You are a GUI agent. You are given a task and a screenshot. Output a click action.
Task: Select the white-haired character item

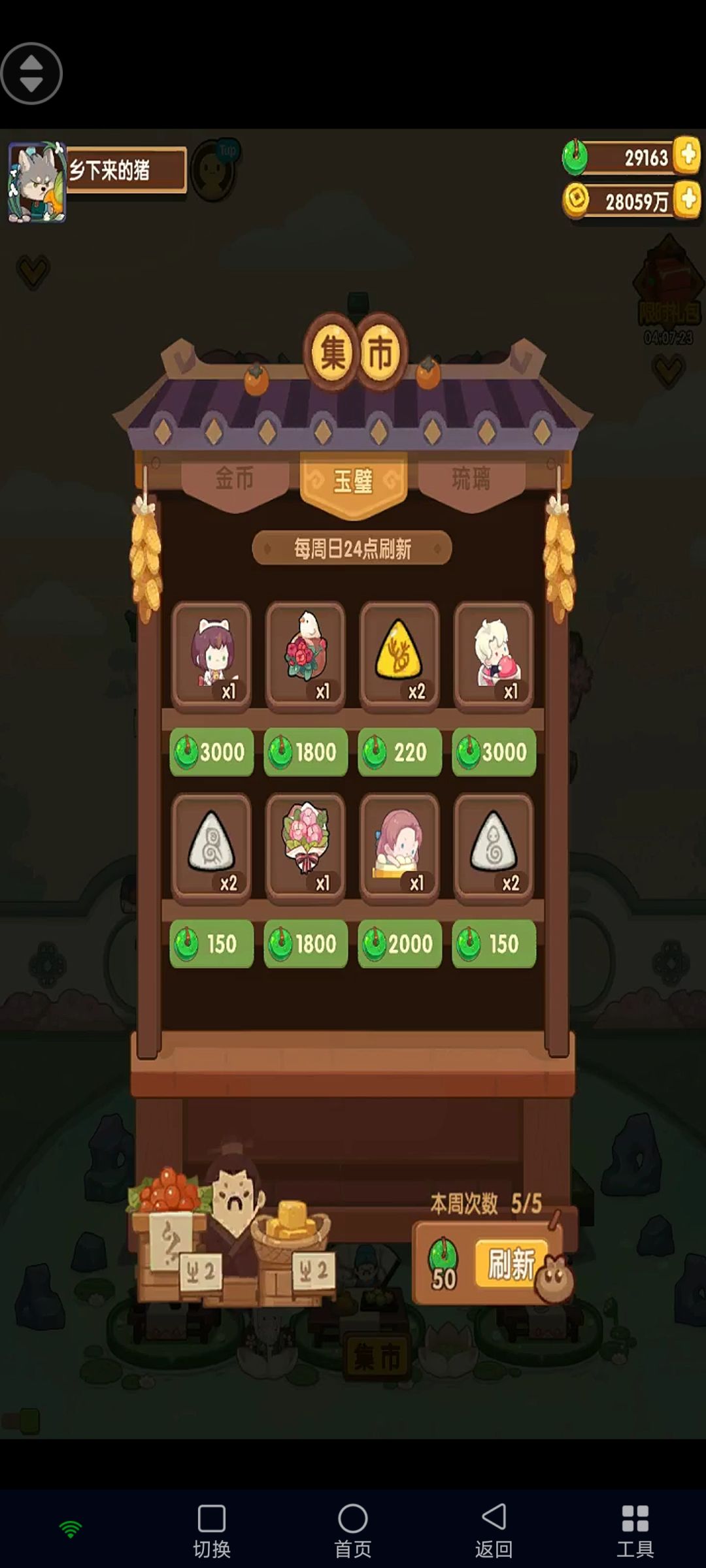coord(494,655)
